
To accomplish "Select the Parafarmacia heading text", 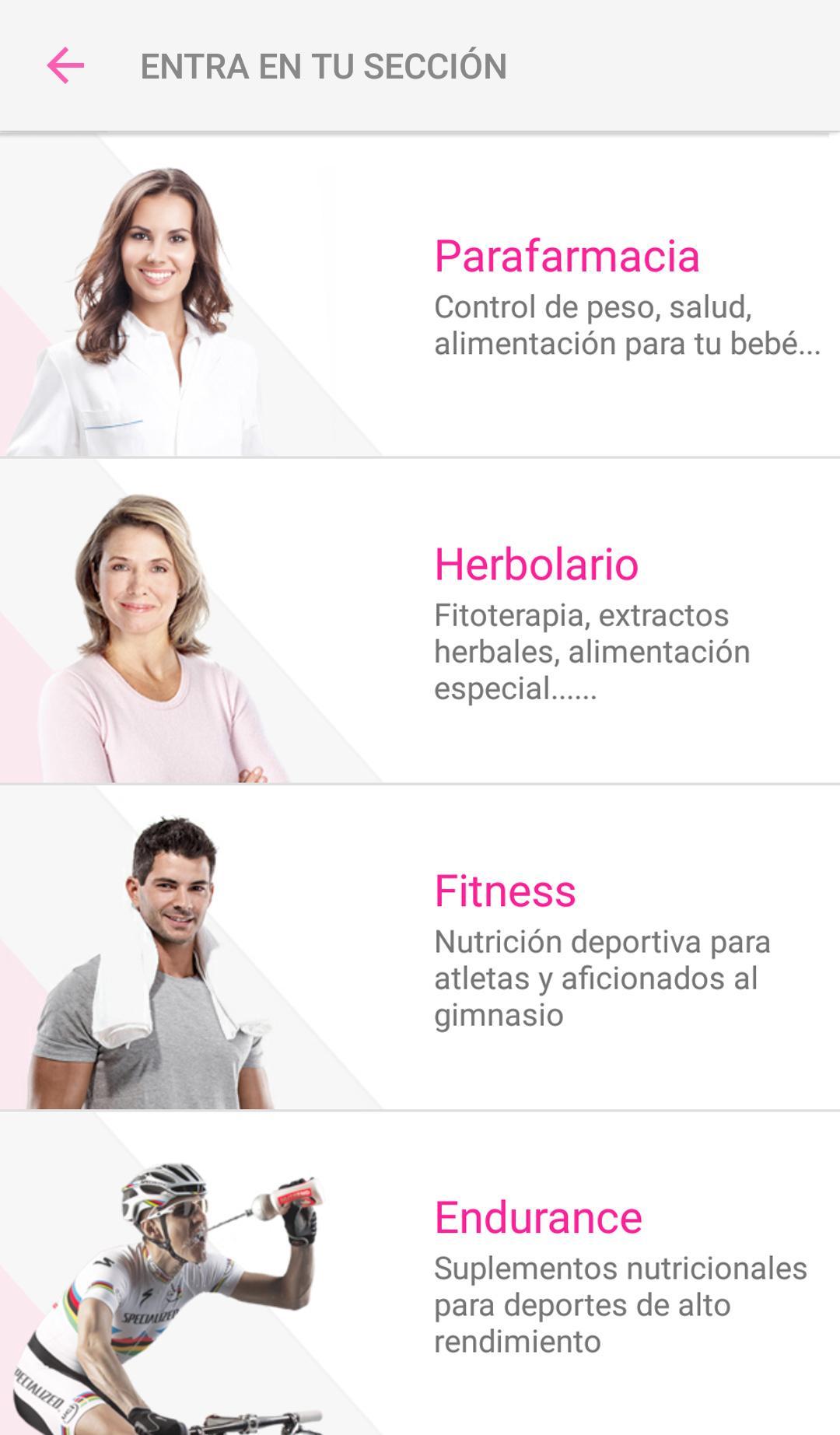I will point(565,254).
